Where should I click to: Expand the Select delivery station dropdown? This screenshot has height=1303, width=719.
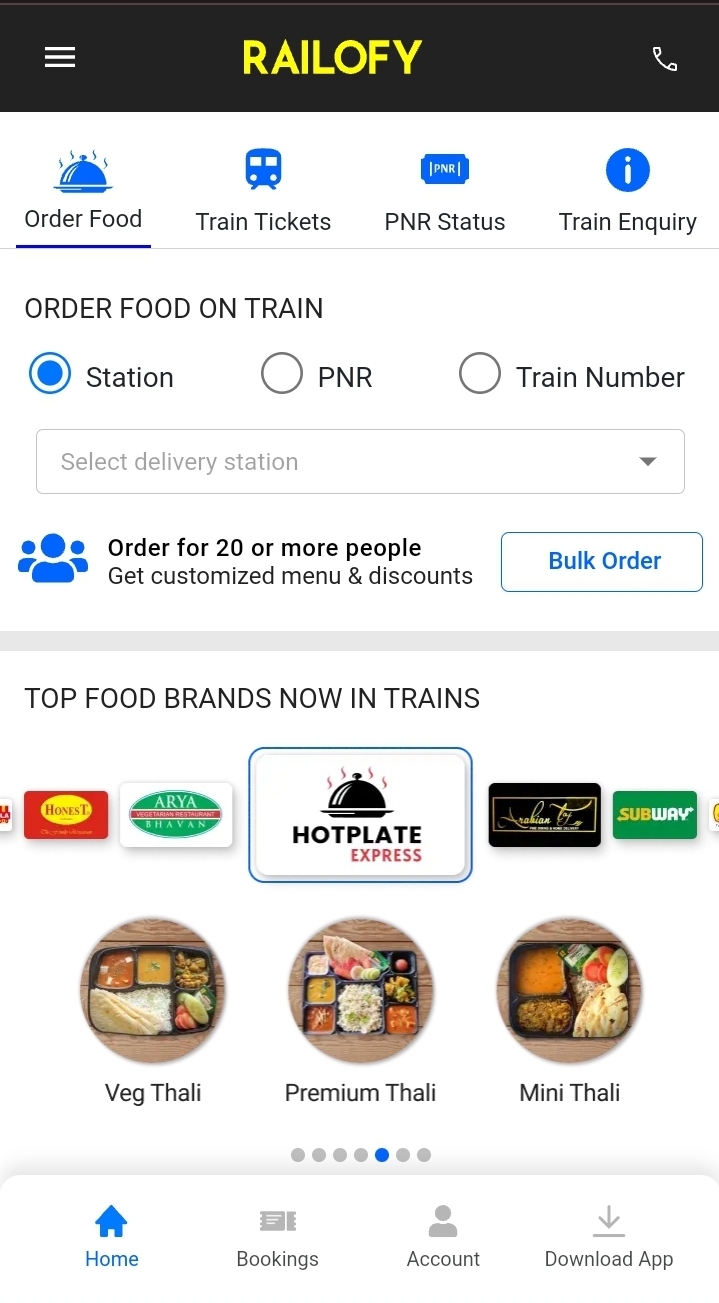360,462
